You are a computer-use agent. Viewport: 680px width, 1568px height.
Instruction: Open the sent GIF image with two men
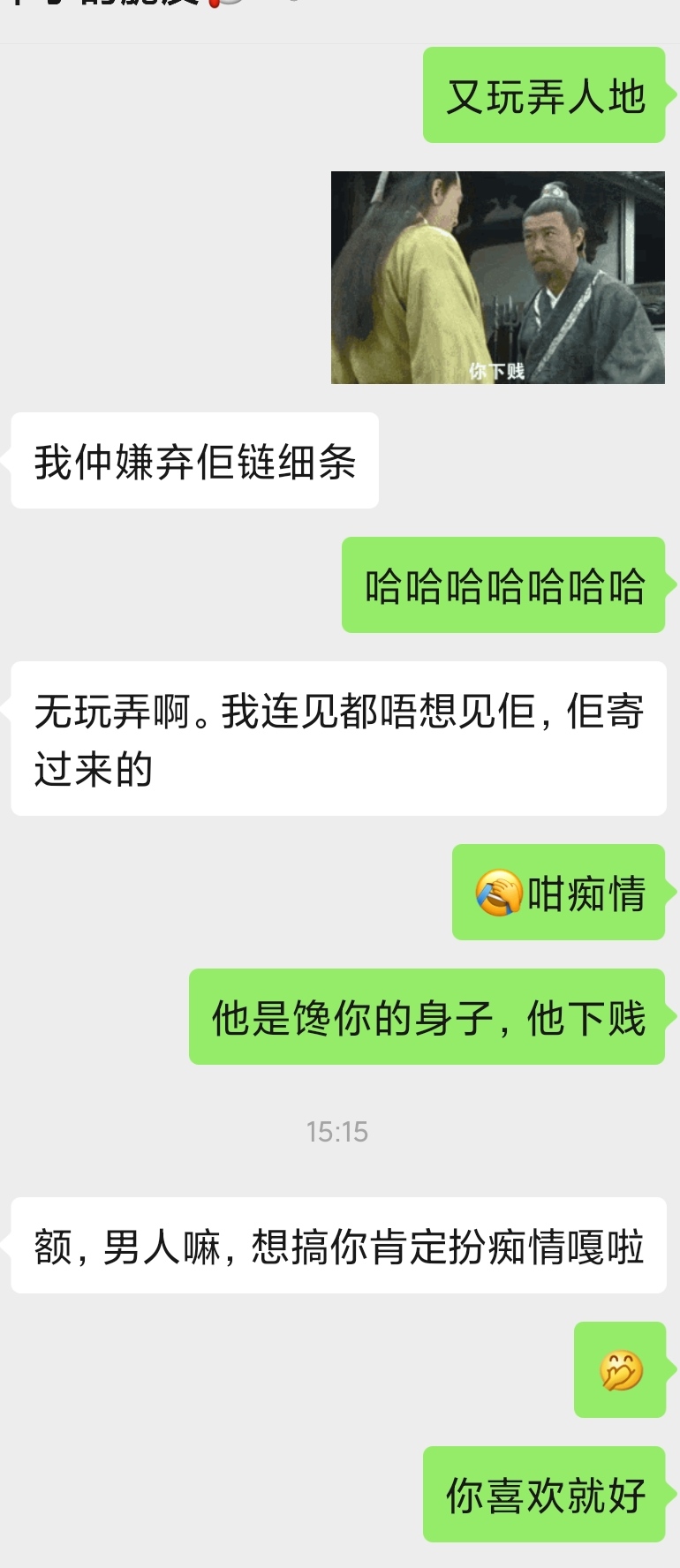click(497, 277)
